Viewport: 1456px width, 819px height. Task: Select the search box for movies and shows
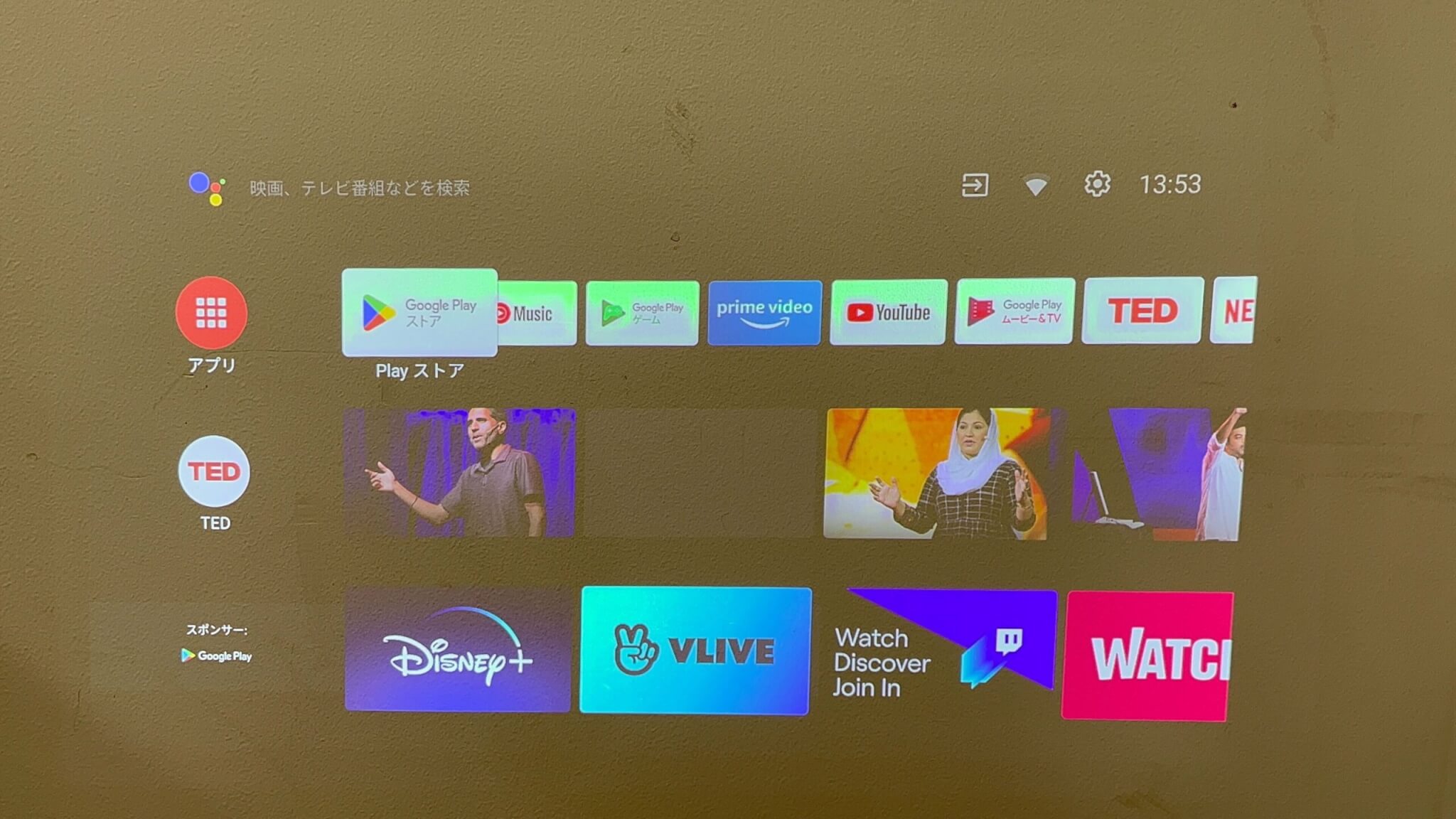(x=359, y=188)
